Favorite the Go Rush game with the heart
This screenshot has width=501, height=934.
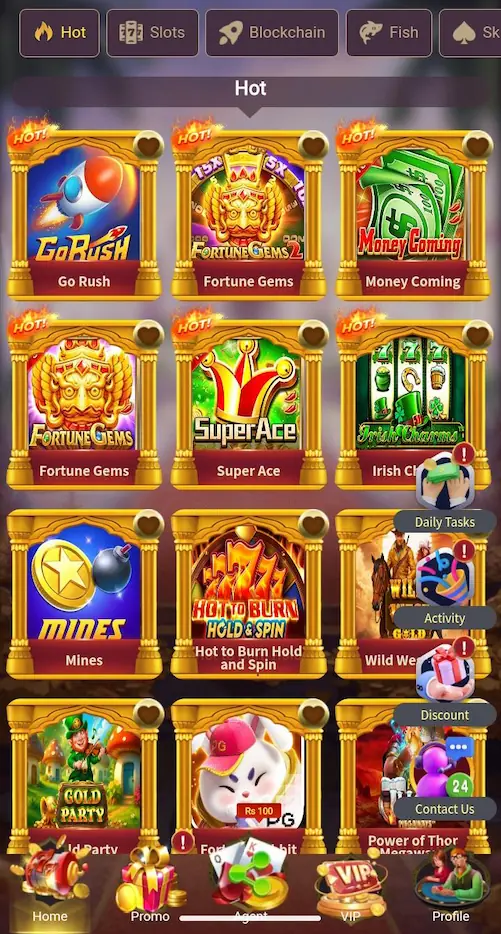click(x=148, y=145)
